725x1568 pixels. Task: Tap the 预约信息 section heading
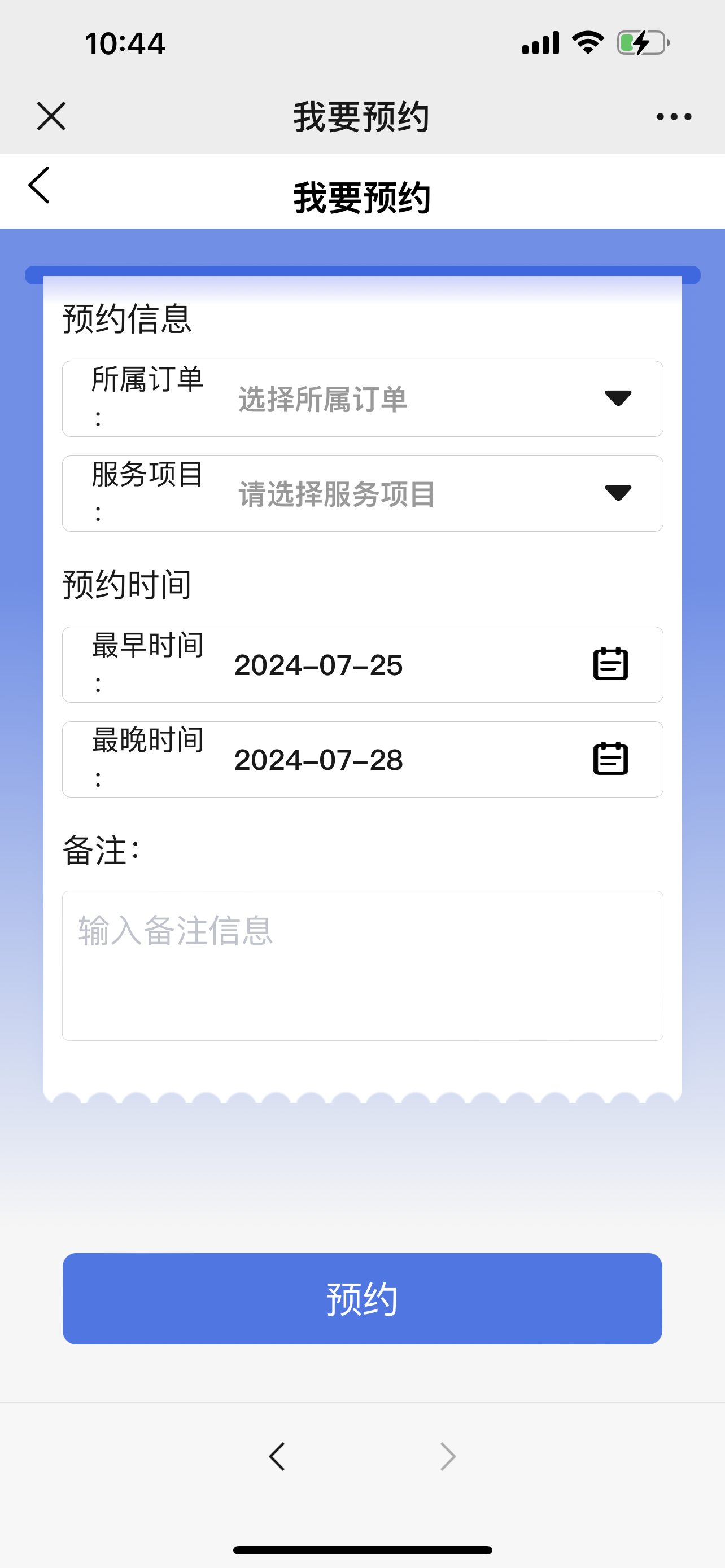click(x=126, y=318)
